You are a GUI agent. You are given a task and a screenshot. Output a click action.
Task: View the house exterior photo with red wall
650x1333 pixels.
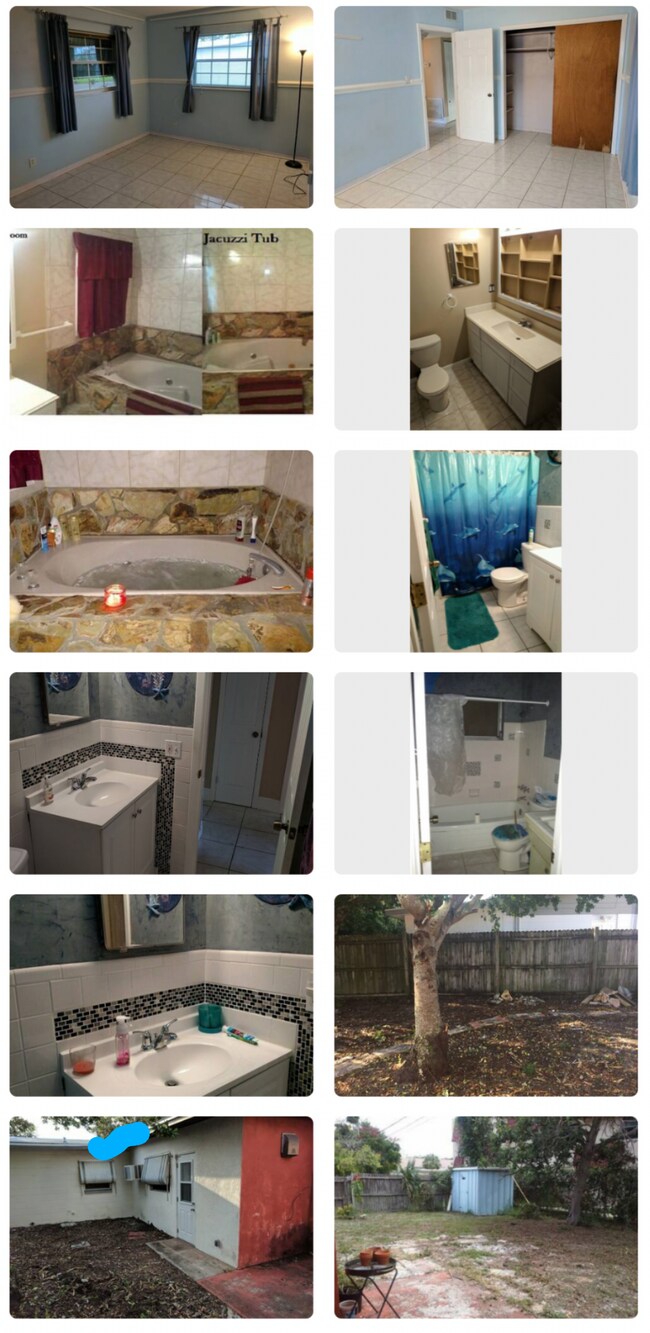[x=161, y=1217]
